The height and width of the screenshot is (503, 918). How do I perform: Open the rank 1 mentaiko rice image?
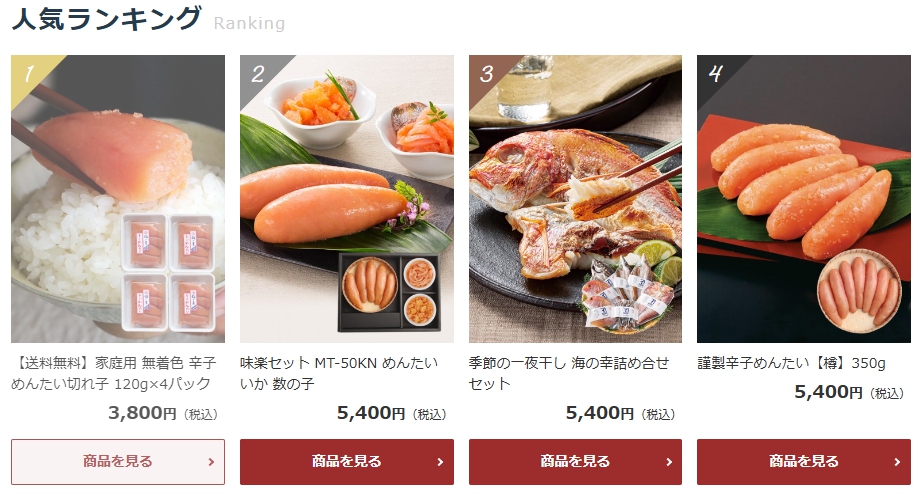pos(118,199)
